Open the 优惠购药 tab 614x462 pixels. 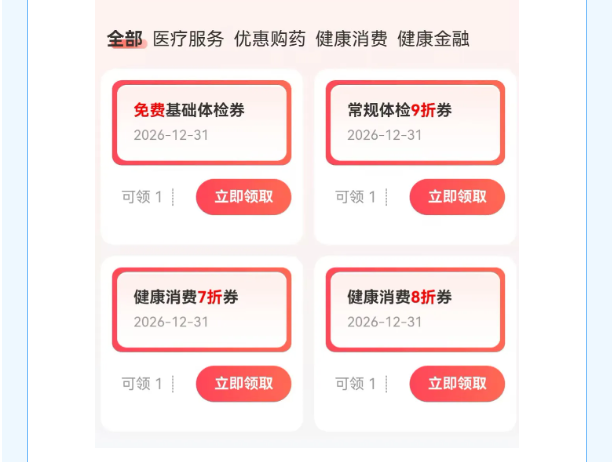click(270, 39)
